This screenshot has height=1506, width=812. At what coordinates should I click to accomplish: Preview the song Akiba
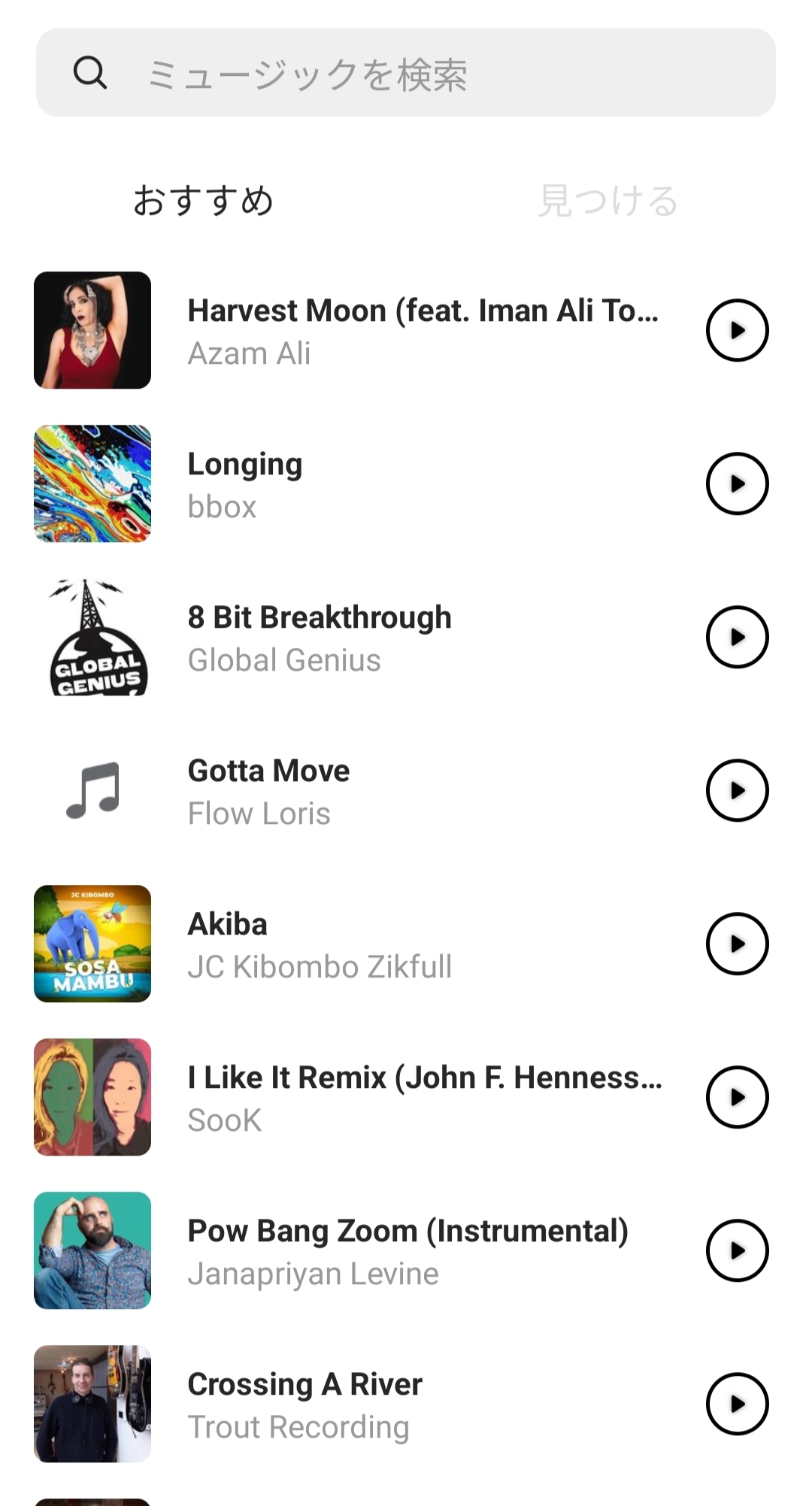pyautogui.click(x=737, y=944)
